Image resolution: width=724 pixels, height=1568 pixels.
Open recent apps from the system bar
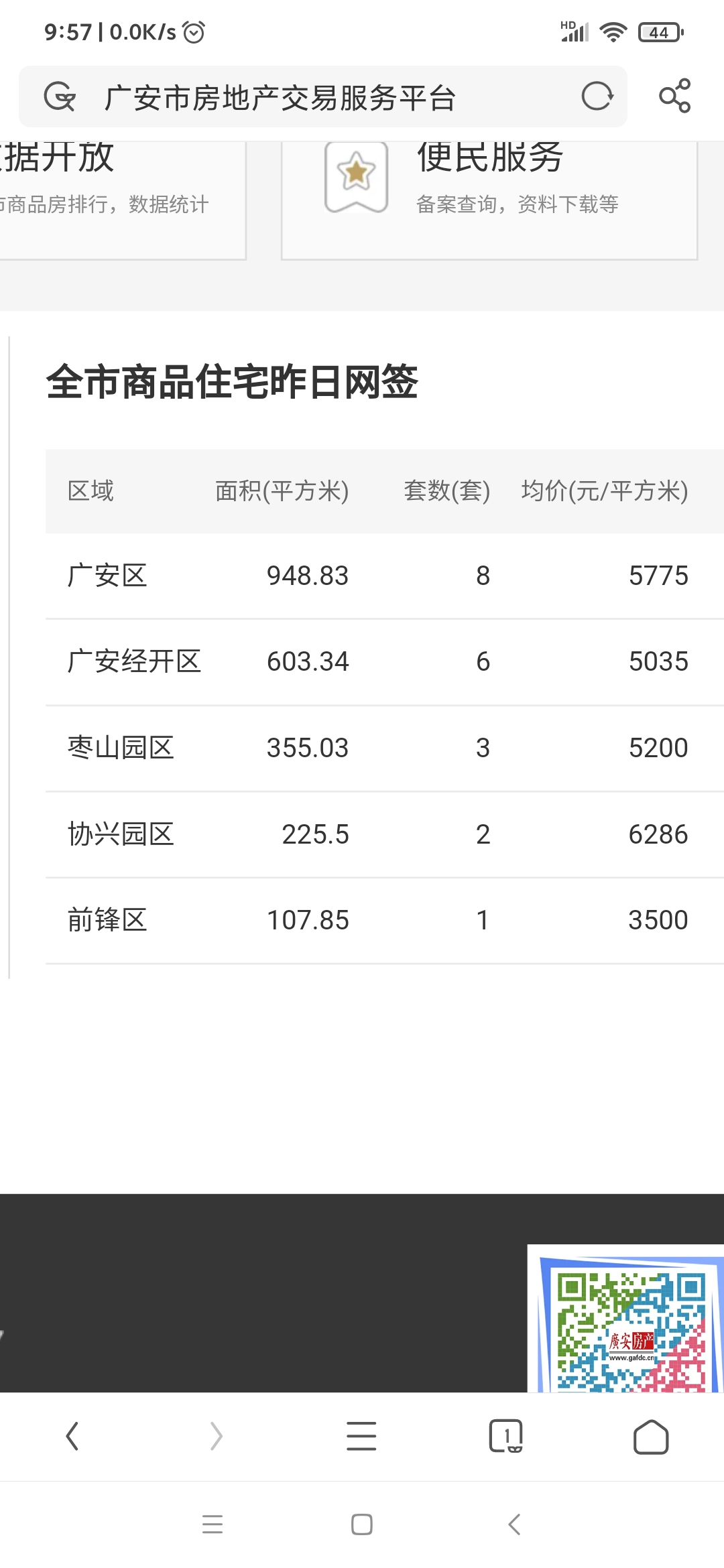(213, 1524)
